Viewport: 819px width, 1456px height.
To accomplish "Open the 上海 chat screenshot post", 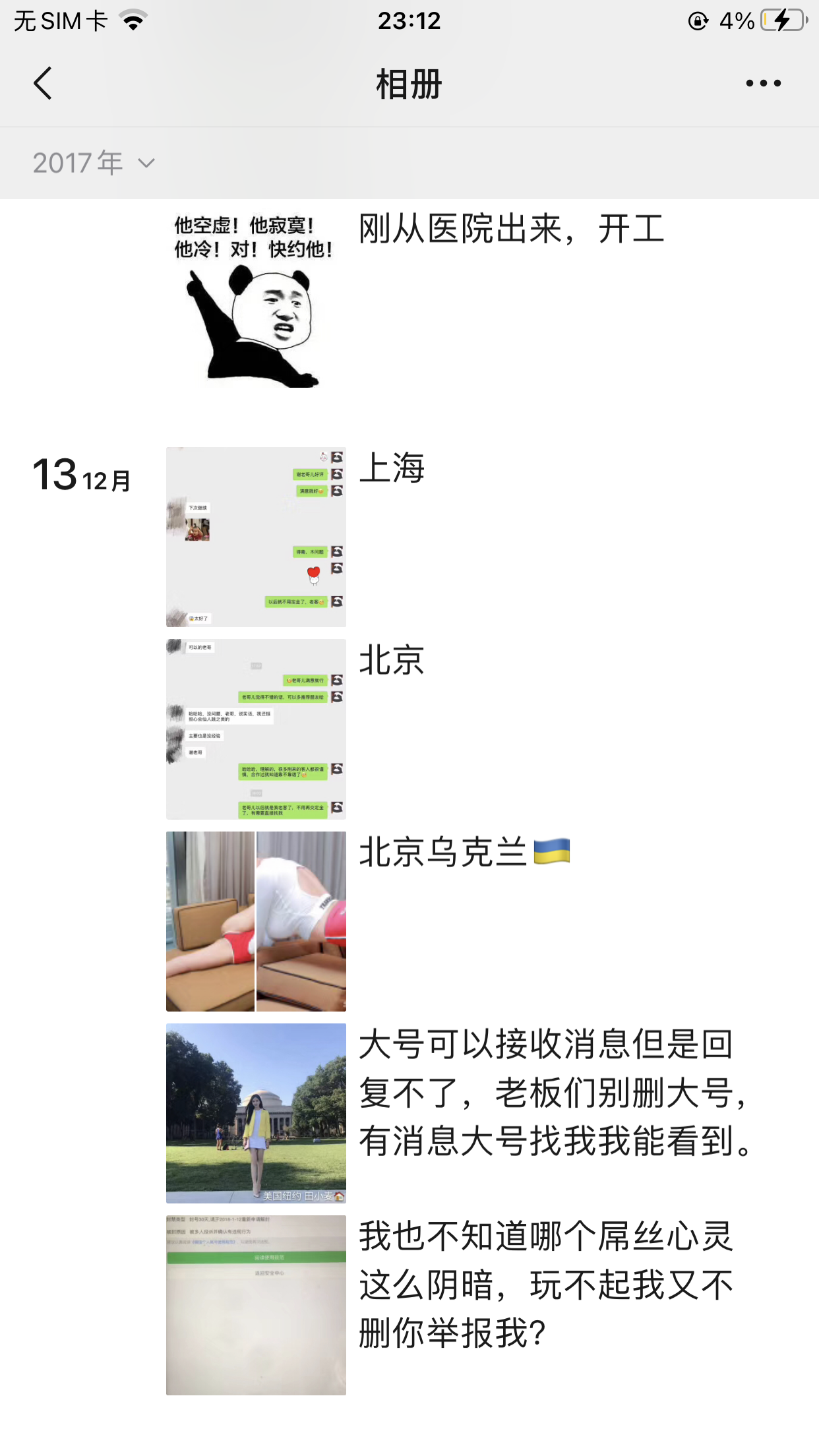I will pyautogui.click(x=256, y=537).
